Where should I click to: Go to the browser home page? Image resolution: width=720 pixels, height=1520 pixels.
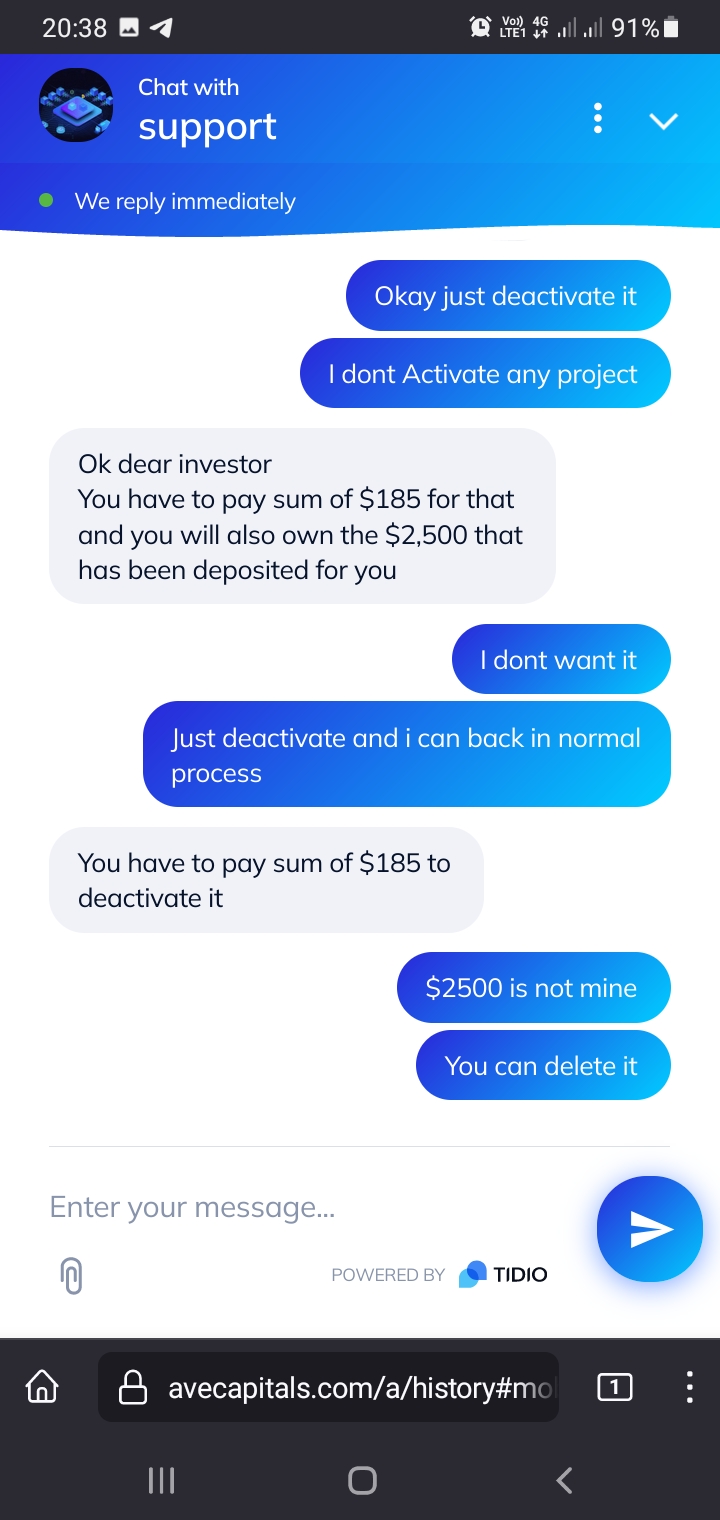[42, 1387]
